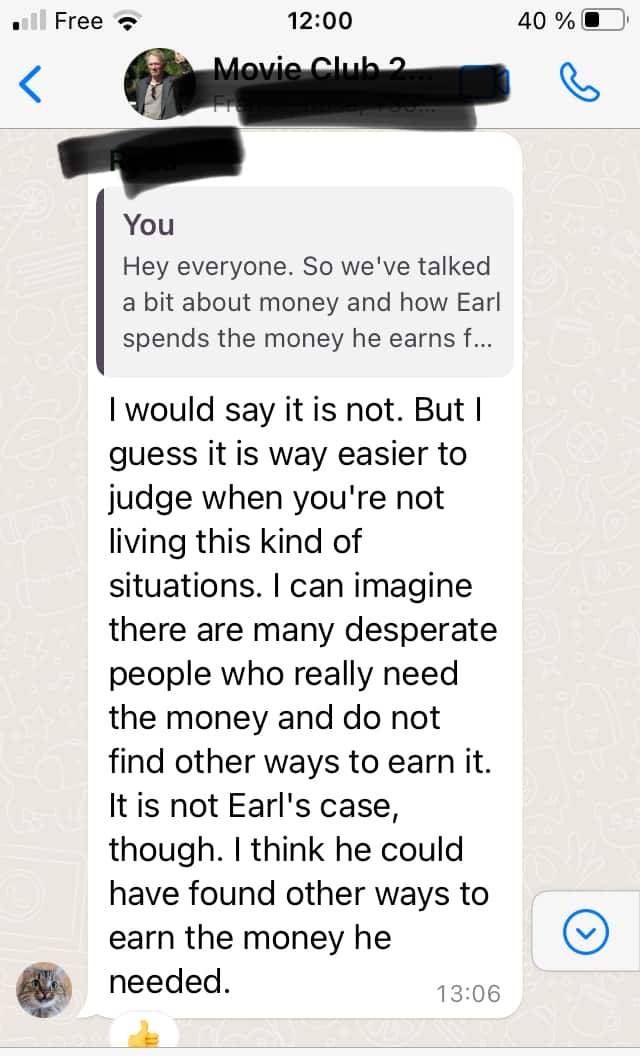
Task: View the thumbs-up reaction on the message
Action: [x=143, y=1037]
